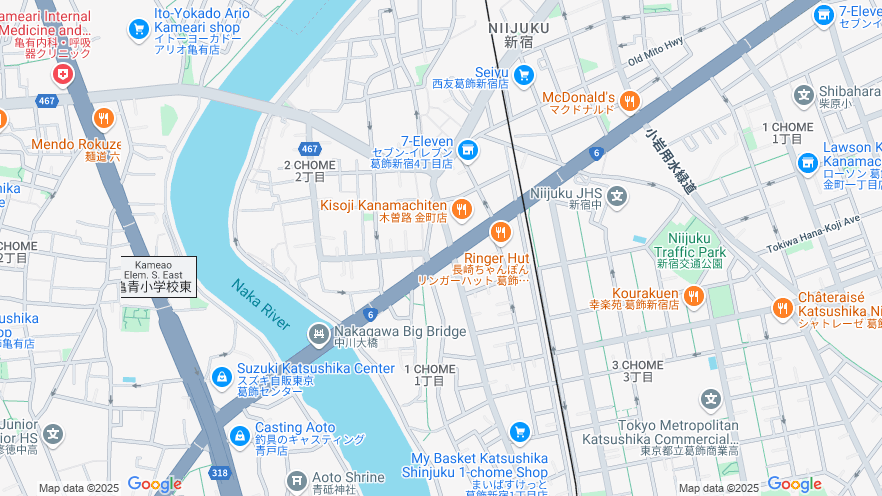Select the Nakagawa Big Bridge marker
The width and height of the screenshot is (882, 496).
coord(318,333)
